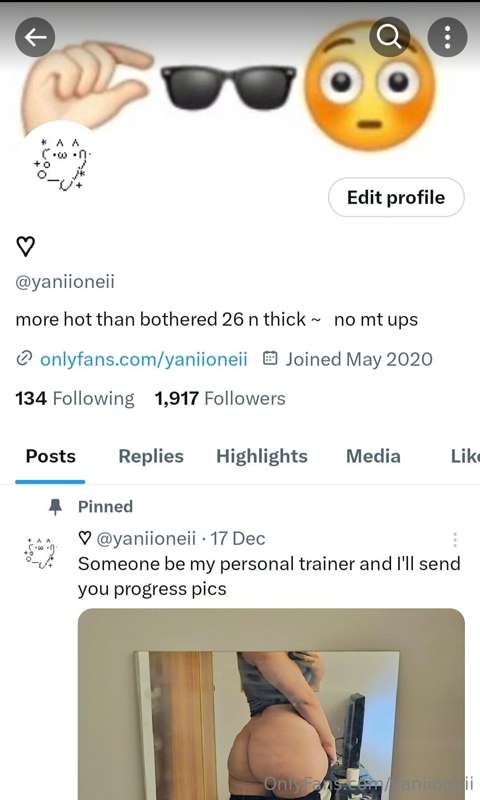Viewport: 480px width, 800px height.
Task: Switch to the Replies tab
Action: (151, 456)
